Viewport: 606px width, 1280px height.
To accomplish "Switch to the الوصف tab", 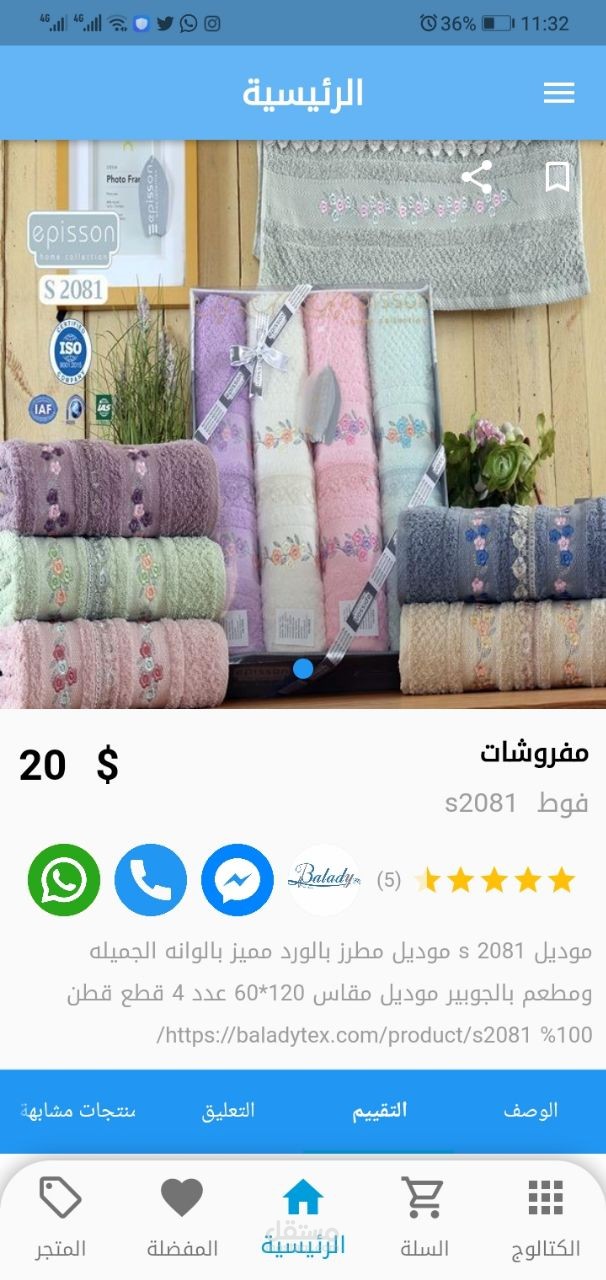I will [x=530, y=1110].
